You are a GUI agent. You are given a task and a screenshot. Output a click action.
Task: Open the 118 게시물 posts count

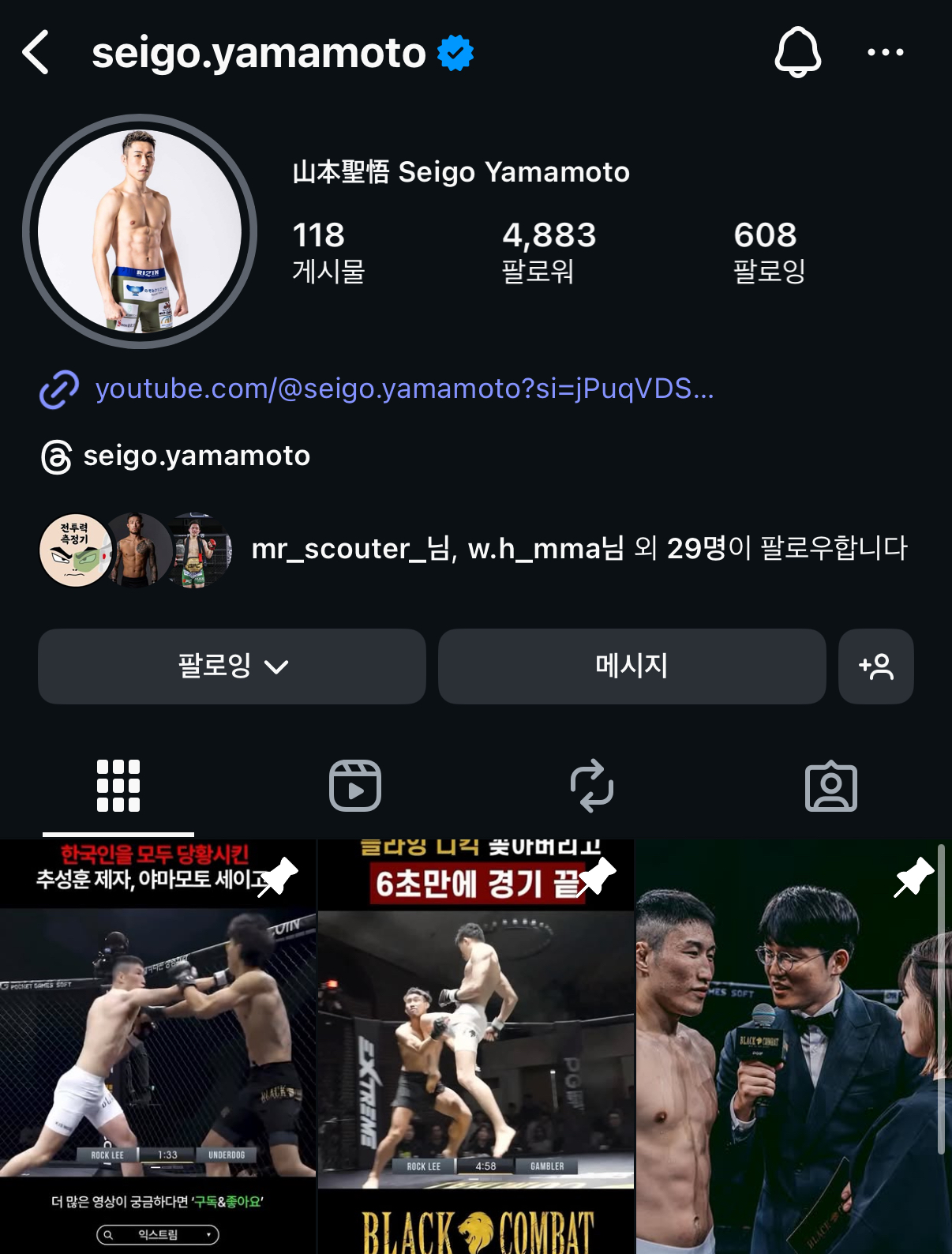(x=328, y=251)
